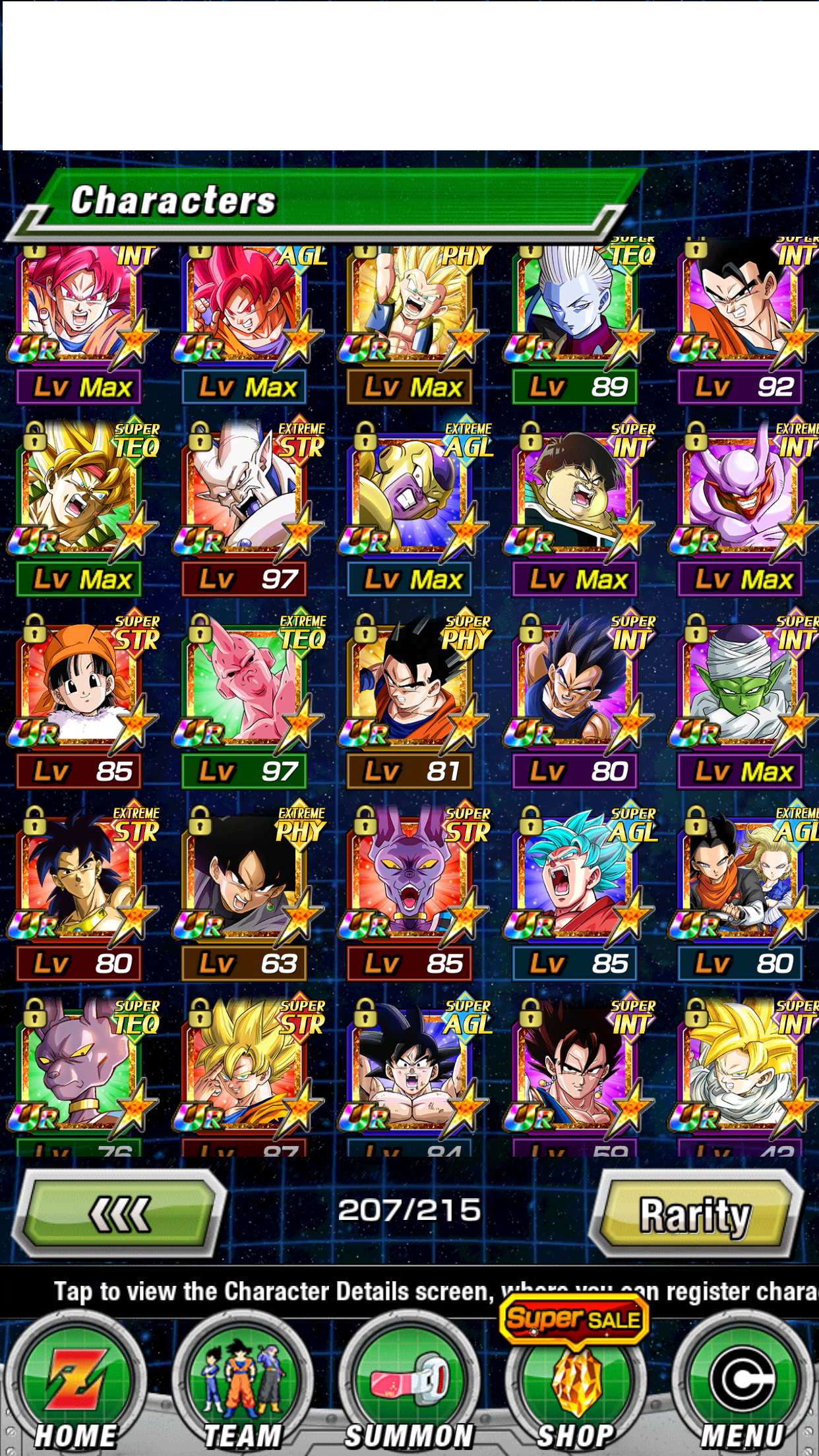Open the Super PHY character at Lv 81

tap(410, 698)
